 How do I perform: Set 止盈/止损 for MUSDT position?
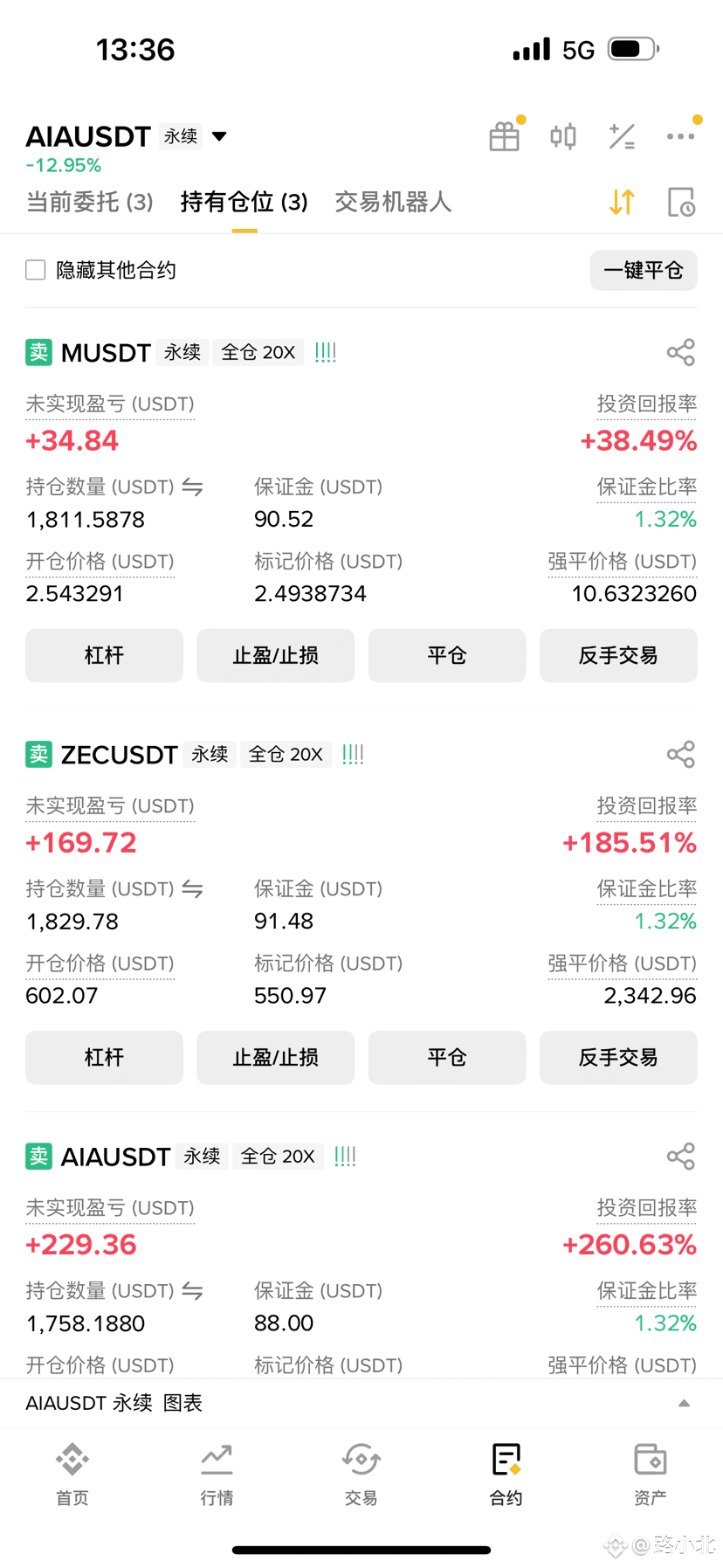pos(275,655)
